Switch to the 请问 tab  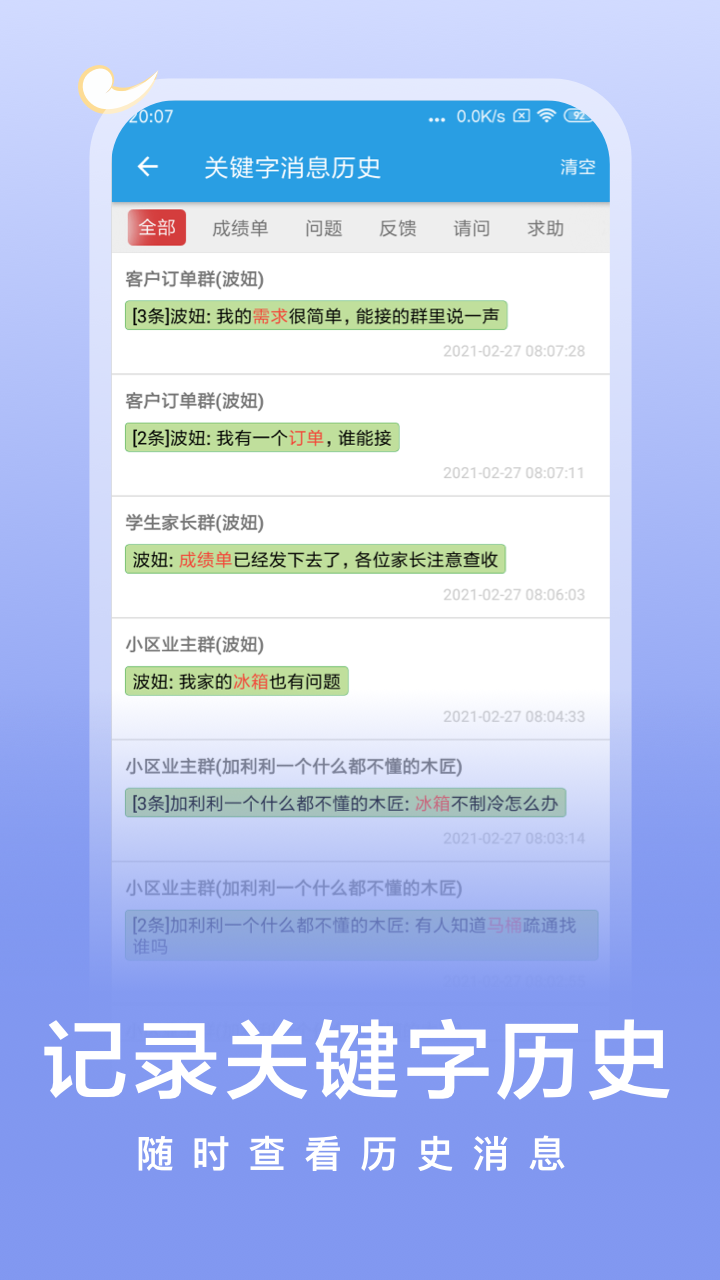(469, 227)
